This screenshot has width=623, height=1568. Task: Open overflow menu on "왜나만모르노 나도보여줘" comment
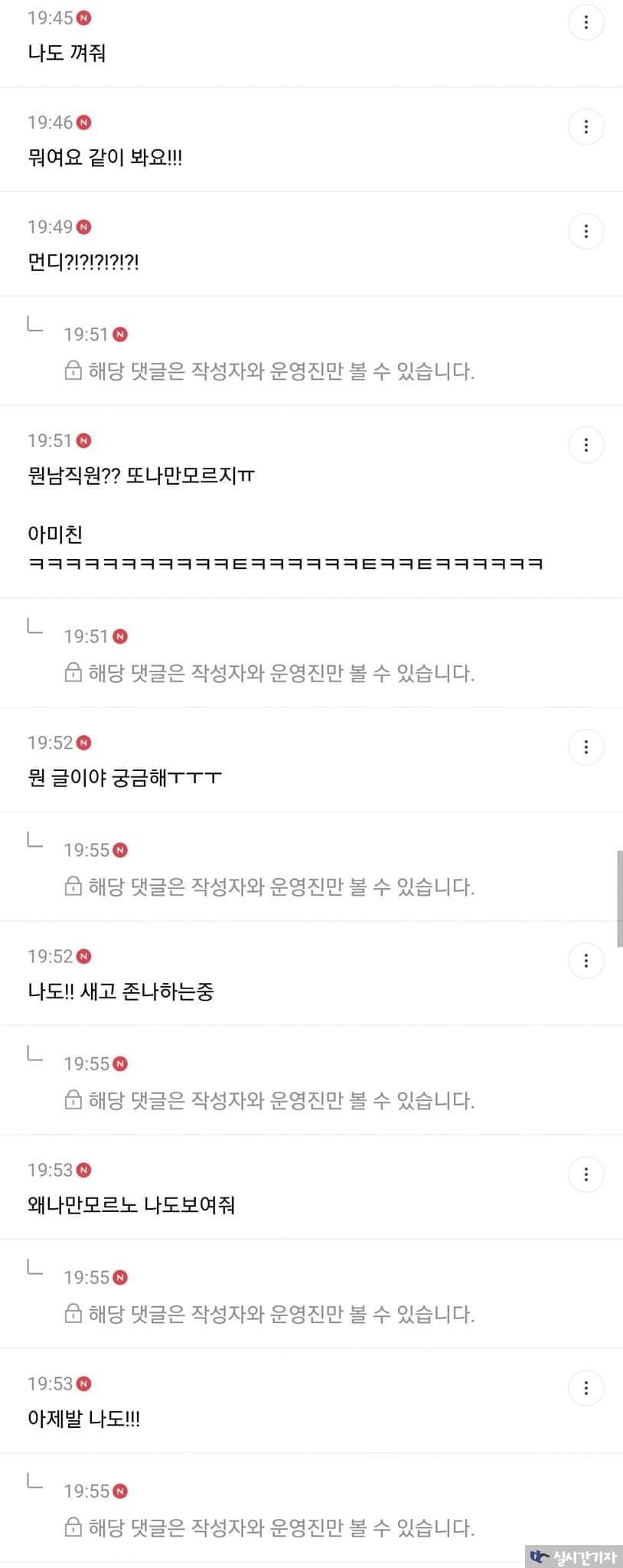[x=586, y=1174]
